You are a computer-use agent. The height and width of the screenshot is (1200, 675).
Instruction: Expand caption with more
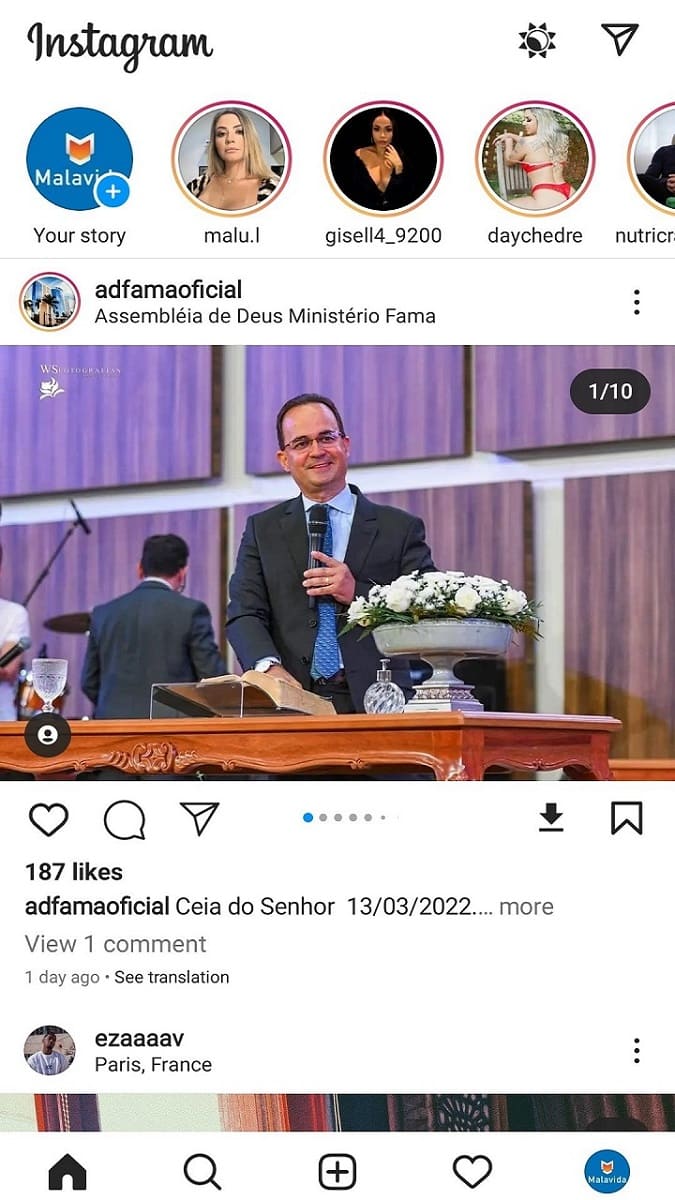[x=526, y=907]
